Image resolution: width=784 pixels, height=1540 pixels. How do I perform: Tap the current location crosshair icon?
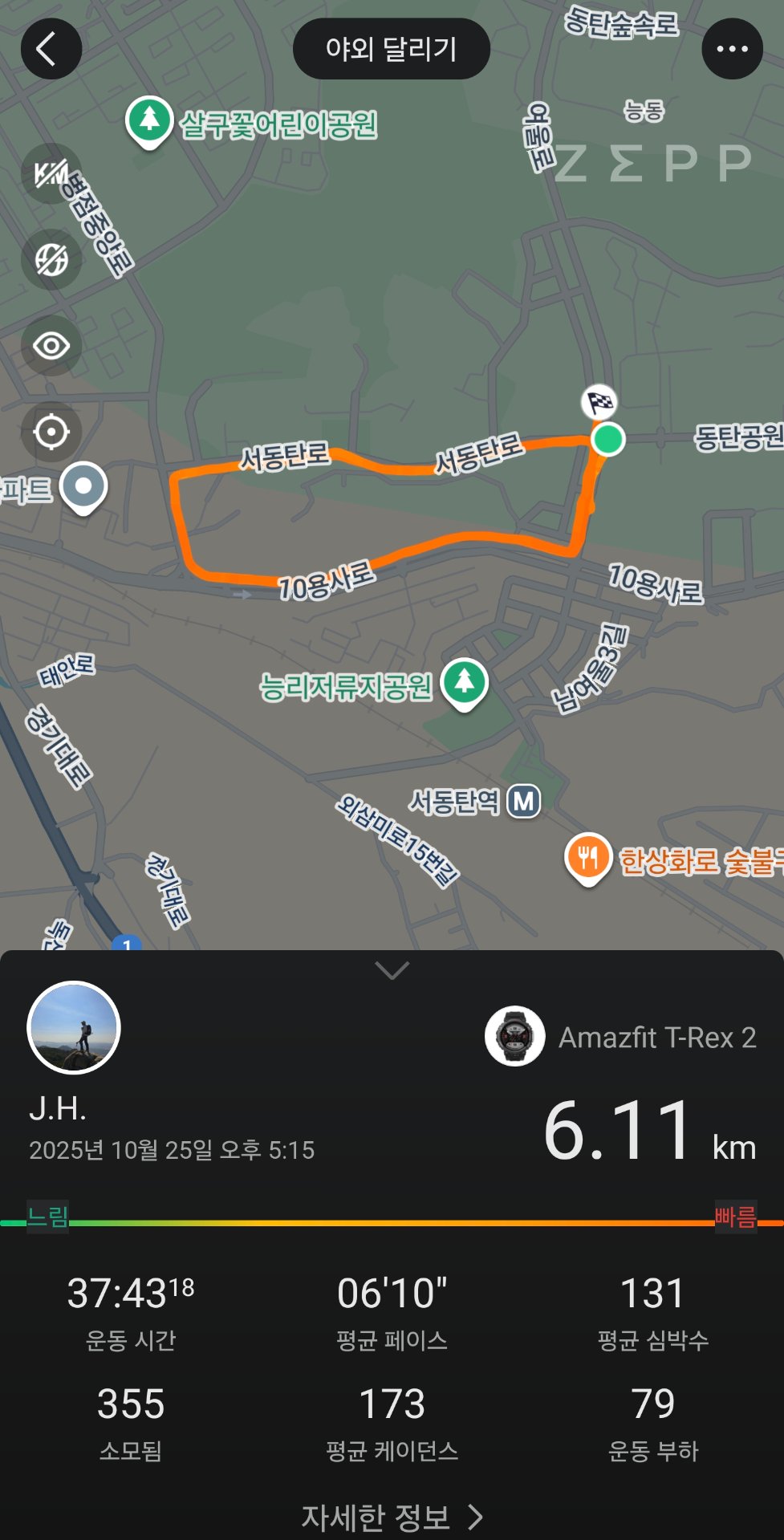tap(51, 431)
